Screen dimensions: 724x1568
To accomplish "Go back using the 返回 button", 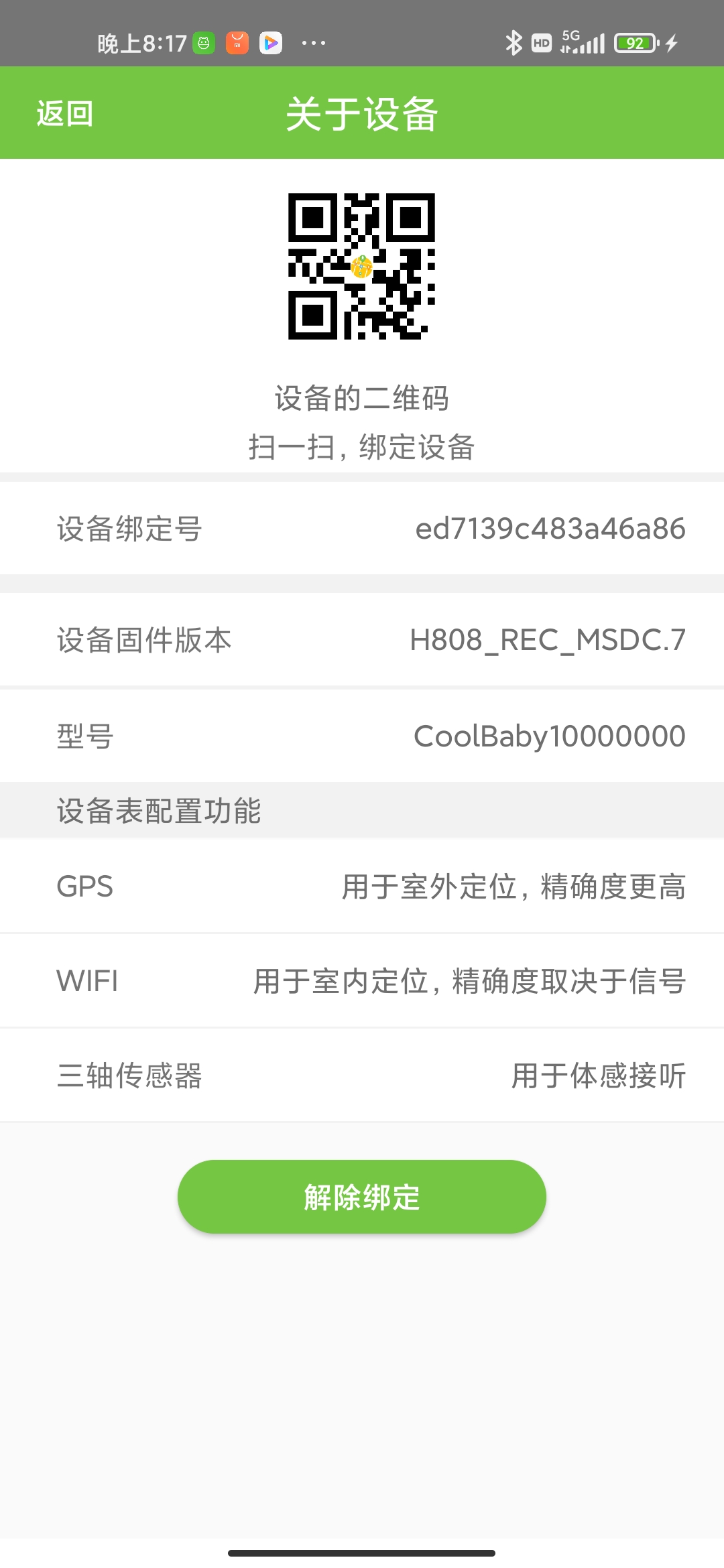I will (x=65, y=113).
